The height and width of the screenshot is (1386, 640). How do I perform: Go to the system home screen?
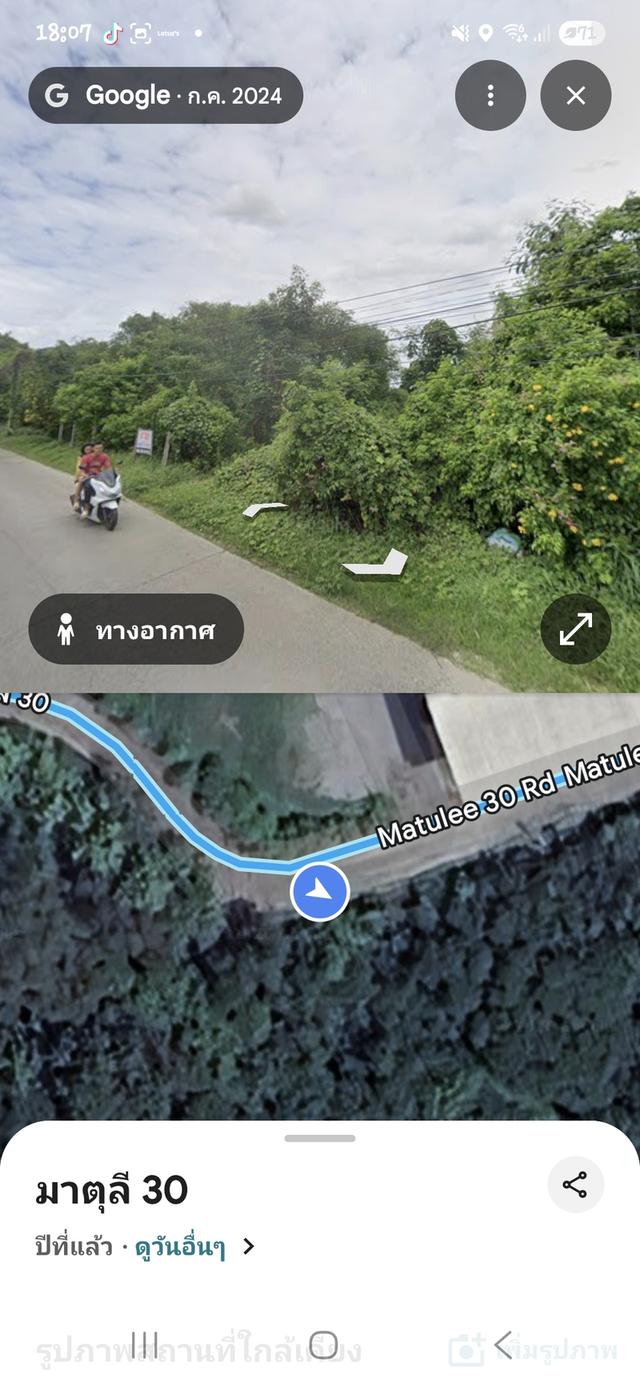click(x=322, y=1344)
